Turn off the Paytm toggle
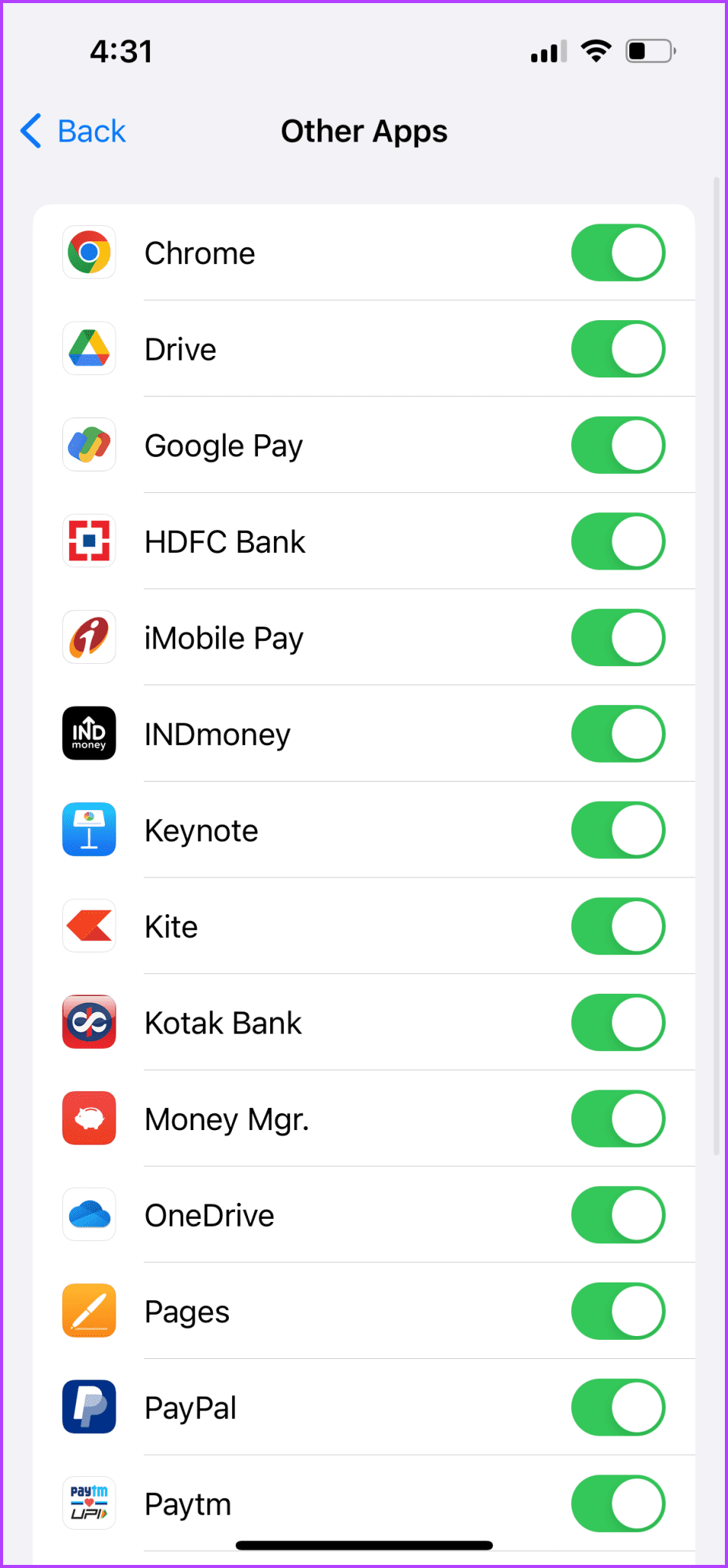The height and width of the screenshot is (1568, 728). tap(618, 1503)
